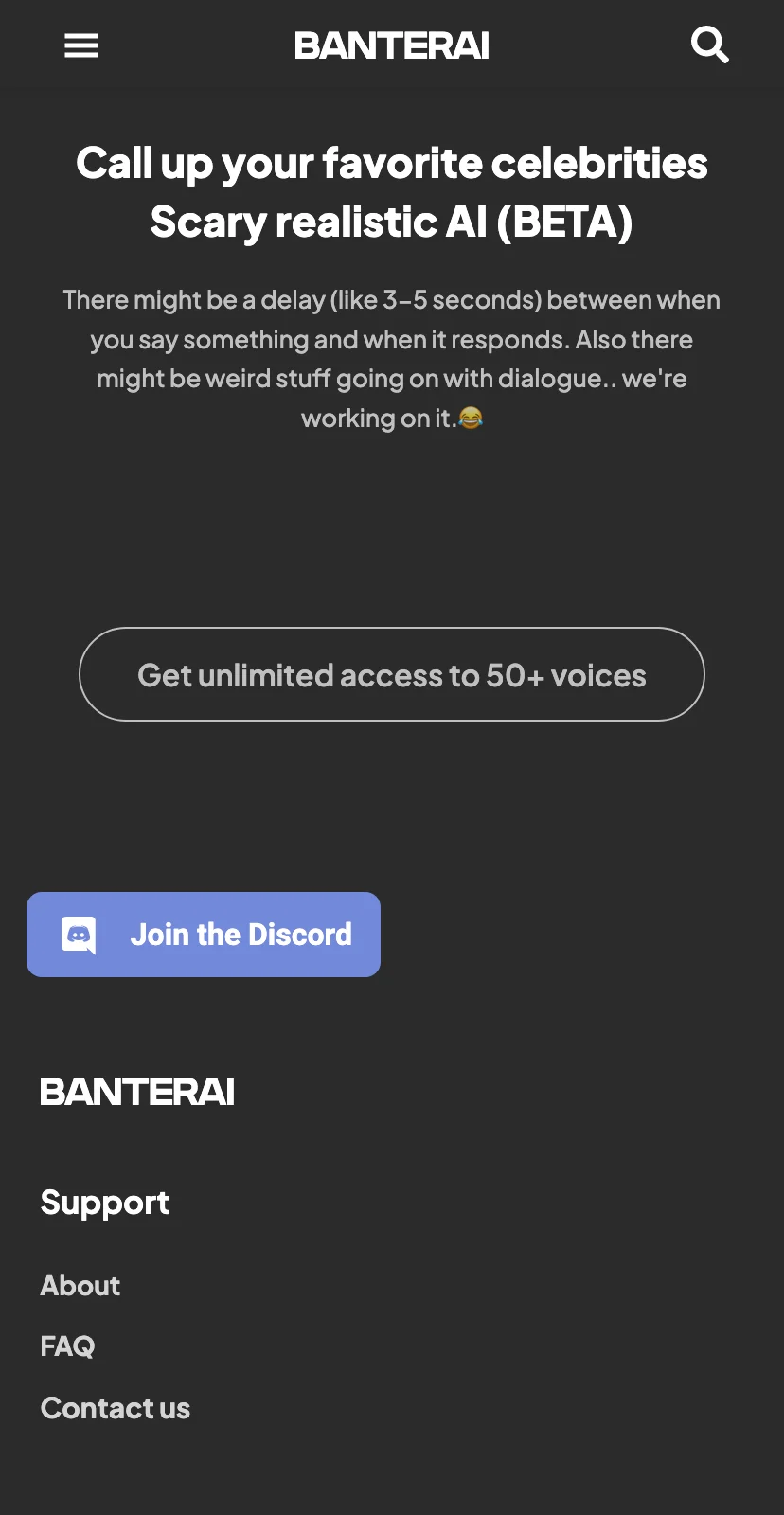
Task: Tap the BANTERAI logo in the header
Action: [x=392, y=45]
